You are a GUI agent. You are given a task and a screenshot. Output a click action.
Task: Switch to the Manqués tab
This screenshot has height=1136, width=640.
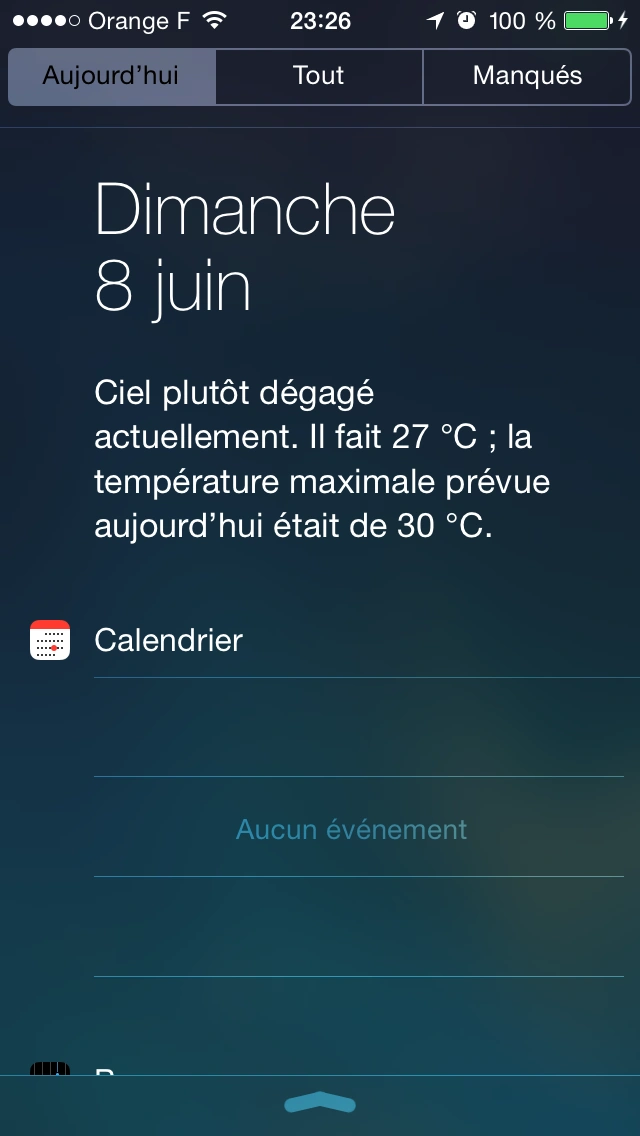527,76
